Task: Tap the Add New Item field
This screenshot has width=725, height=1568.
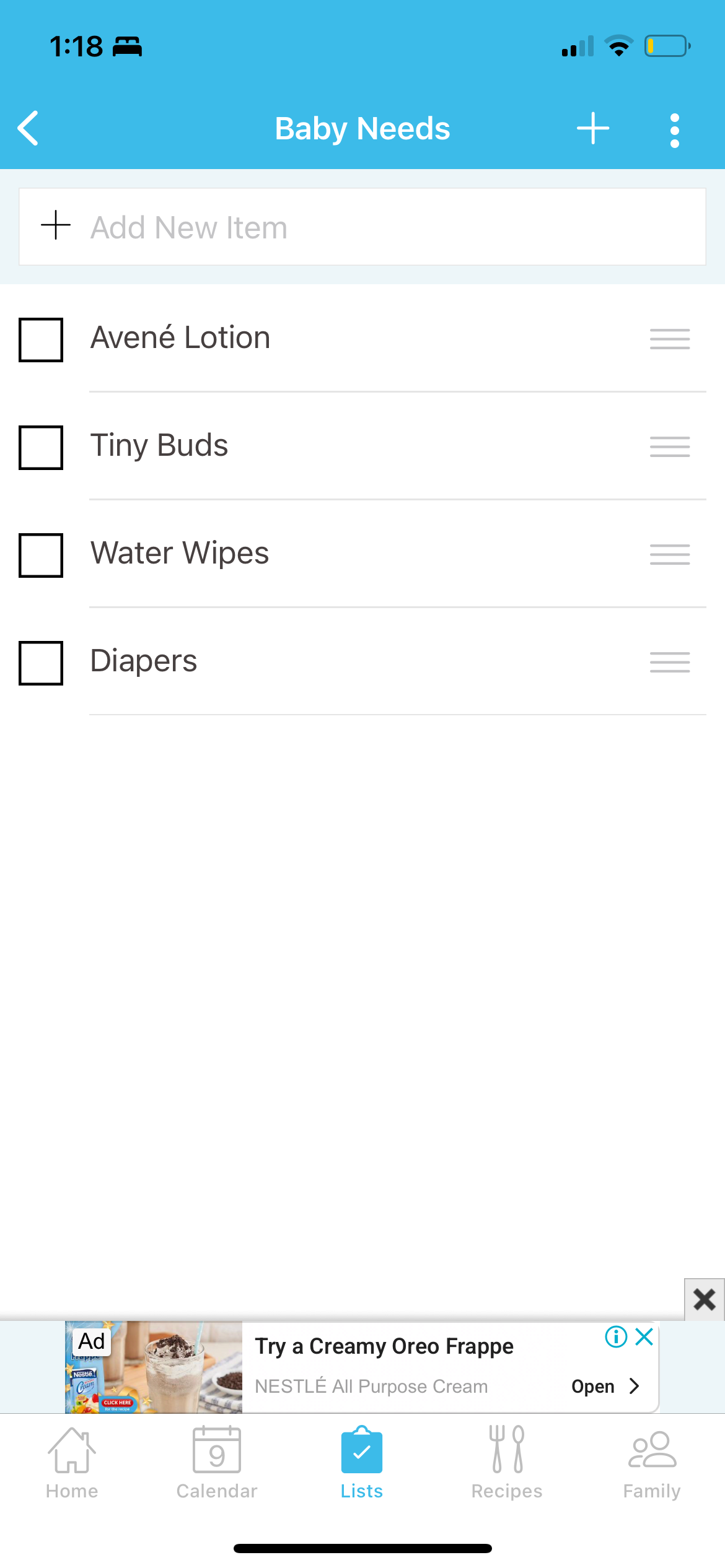Action: (x=362, y=225)
